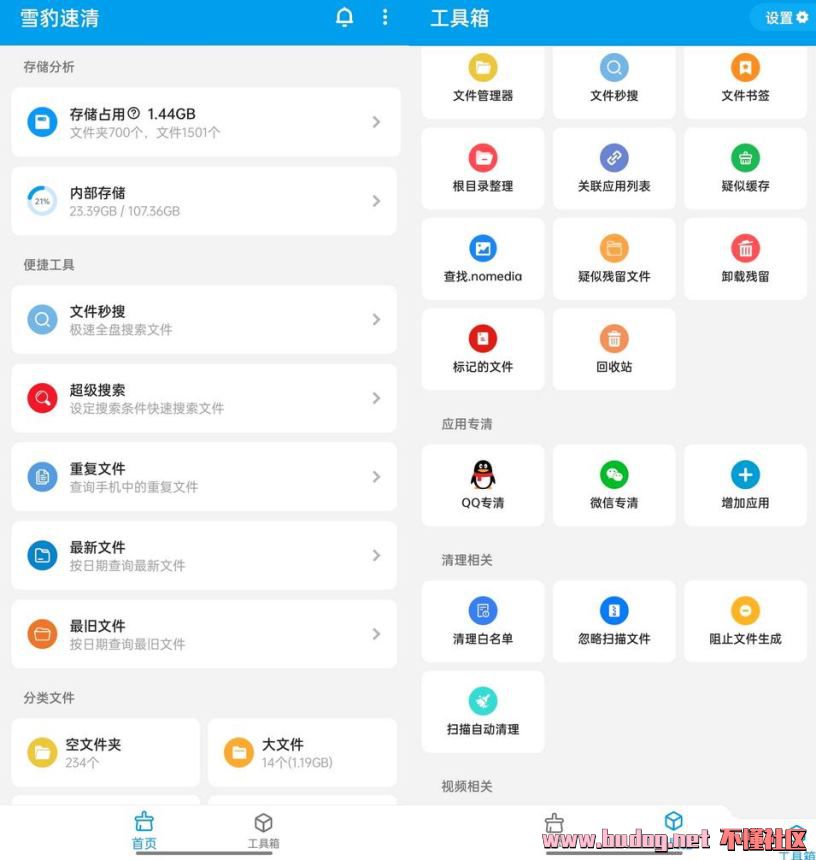
Task: Find 重复文件 duplicate files
Action: point(205,477)
